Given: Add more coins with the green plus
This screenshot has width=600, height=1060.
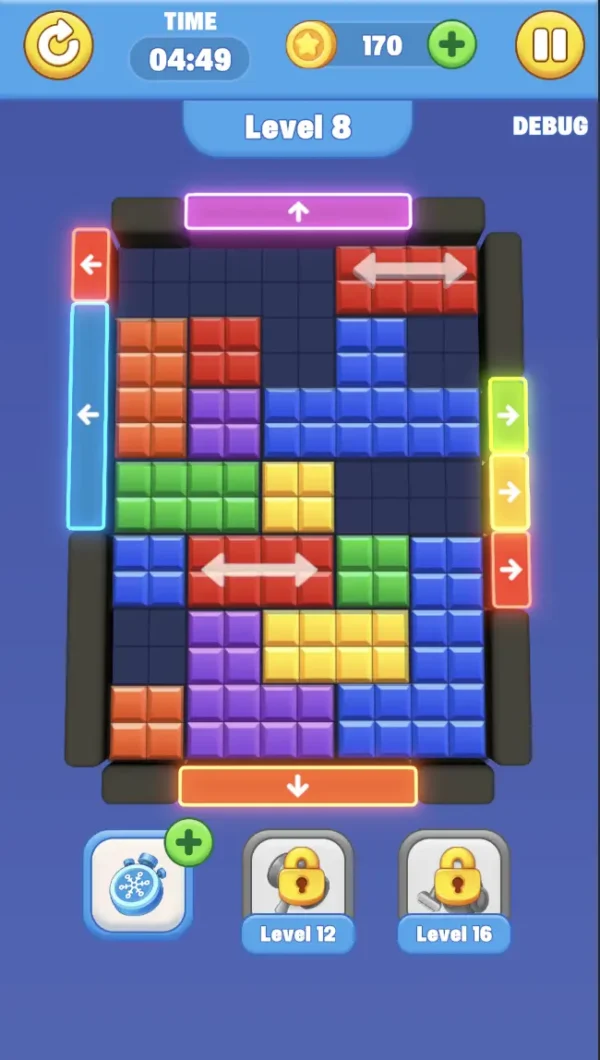Looking at the screenshot, I should [x=451, y=45].
